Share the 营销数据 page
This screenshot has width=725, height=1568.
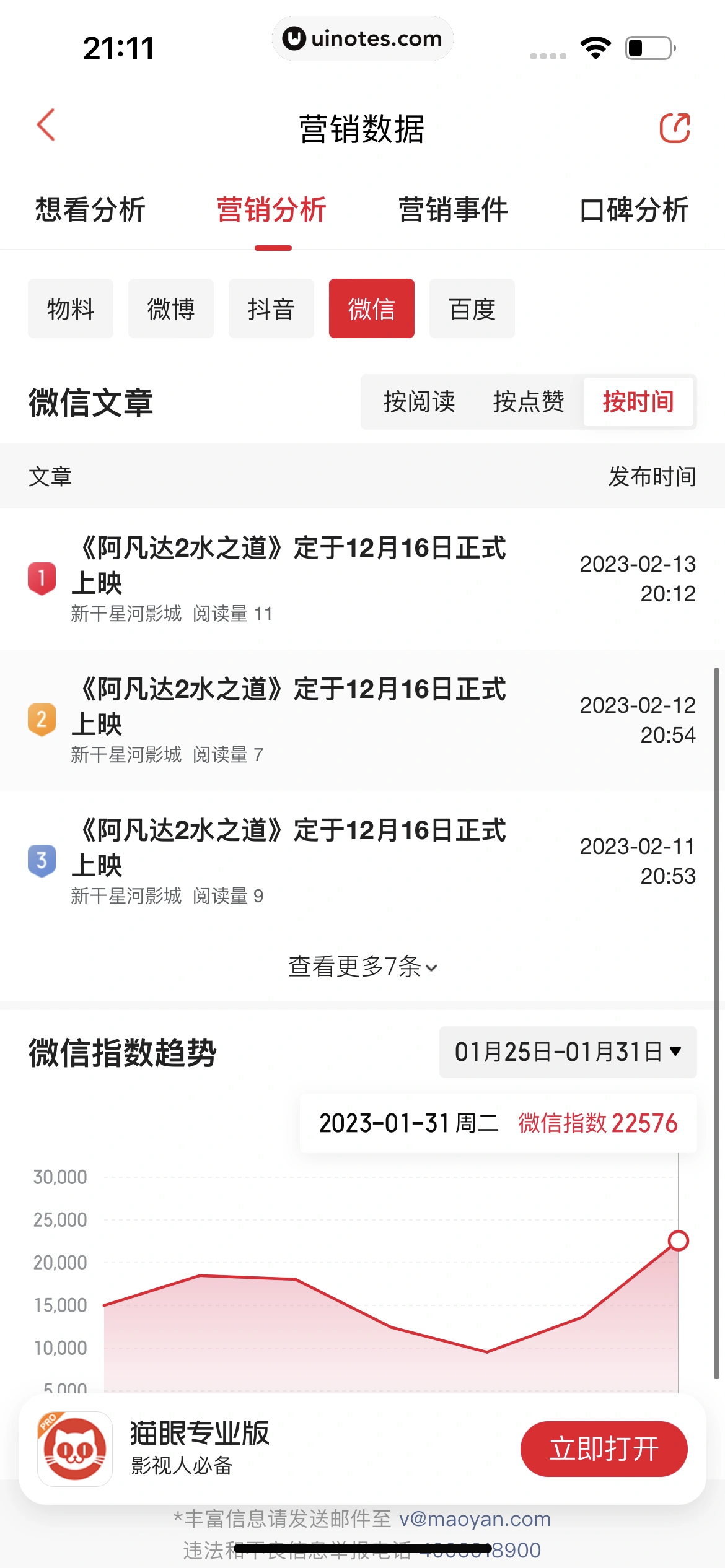[674, 128]
